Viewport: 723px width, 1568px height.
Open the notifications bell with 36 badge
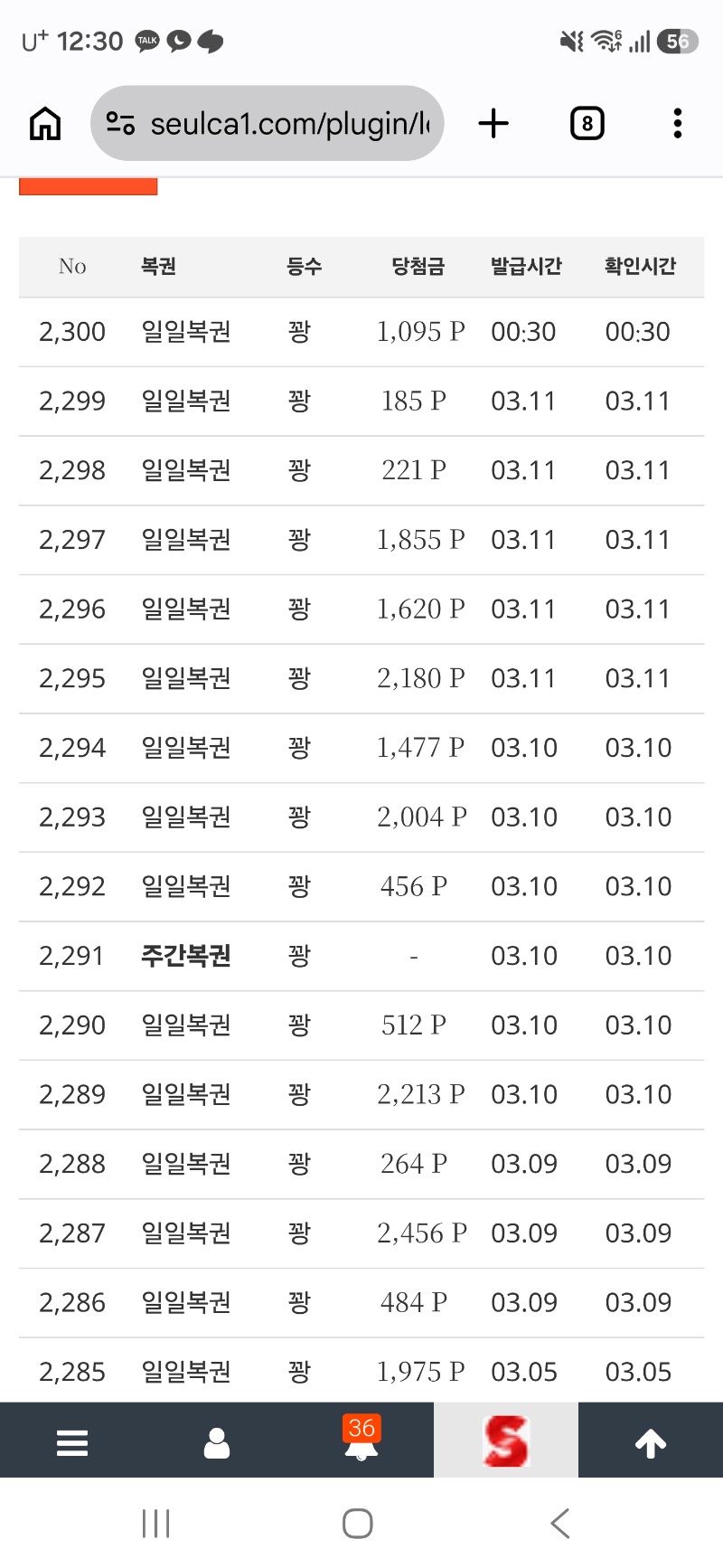pyautogui.click(x=361, y=1440)
